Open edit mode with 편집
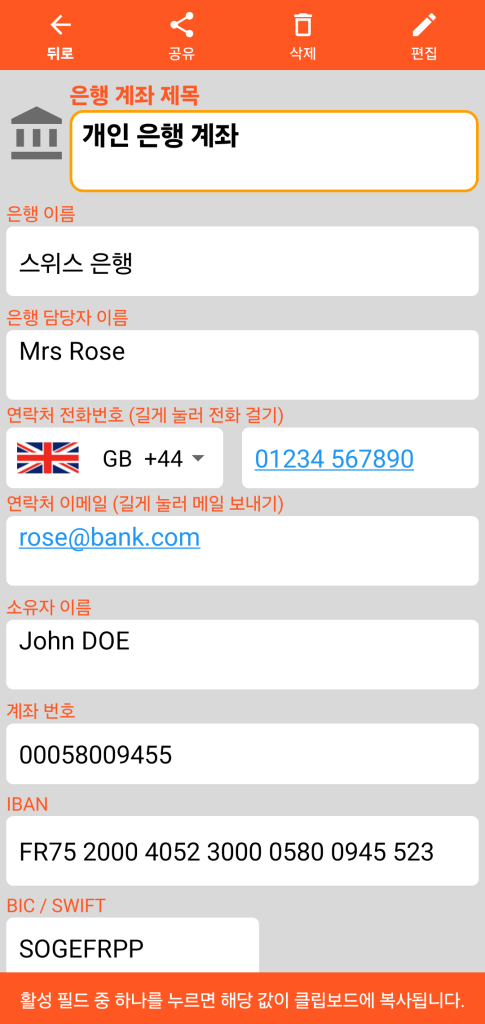485x1024 pixels. [424, 37]
